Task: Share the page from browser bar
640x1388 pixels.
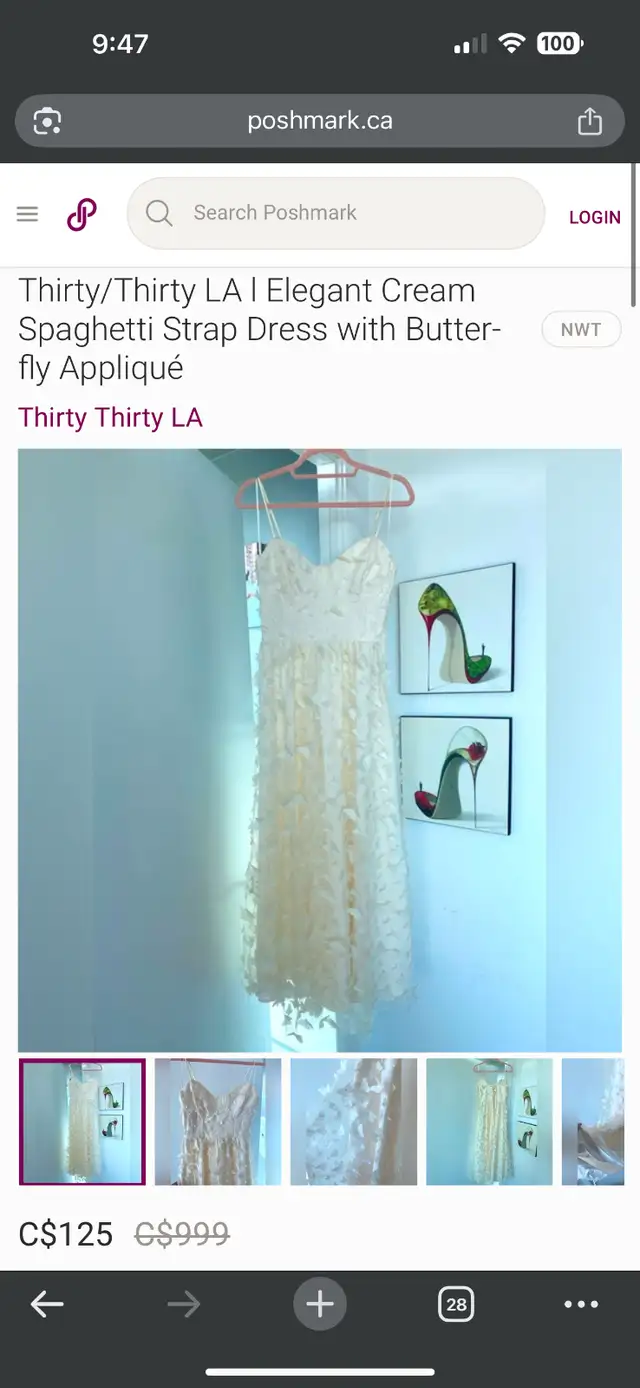Action: pyautogui.click(x=590, y=121)
